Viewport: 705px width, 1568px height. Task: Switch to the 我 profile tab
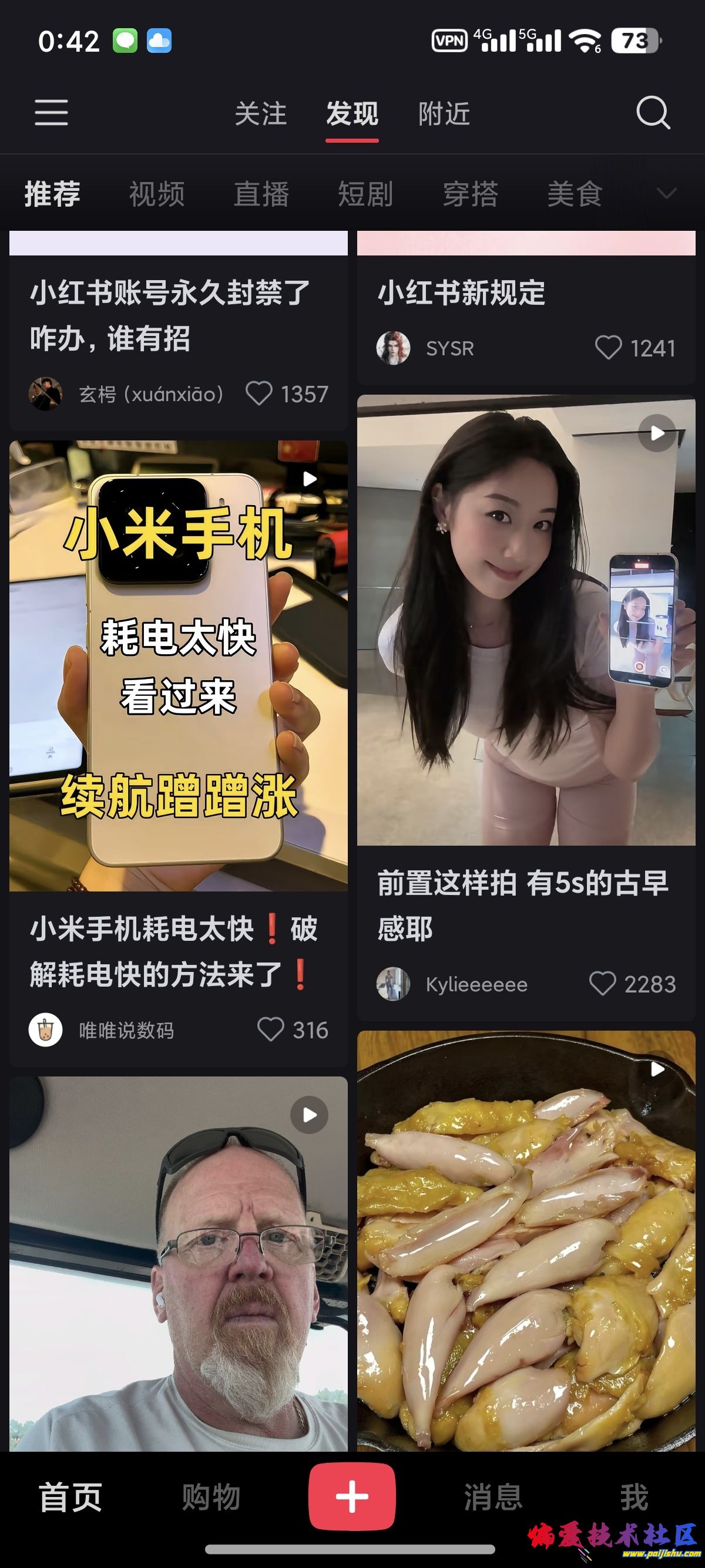(634, 1498)
